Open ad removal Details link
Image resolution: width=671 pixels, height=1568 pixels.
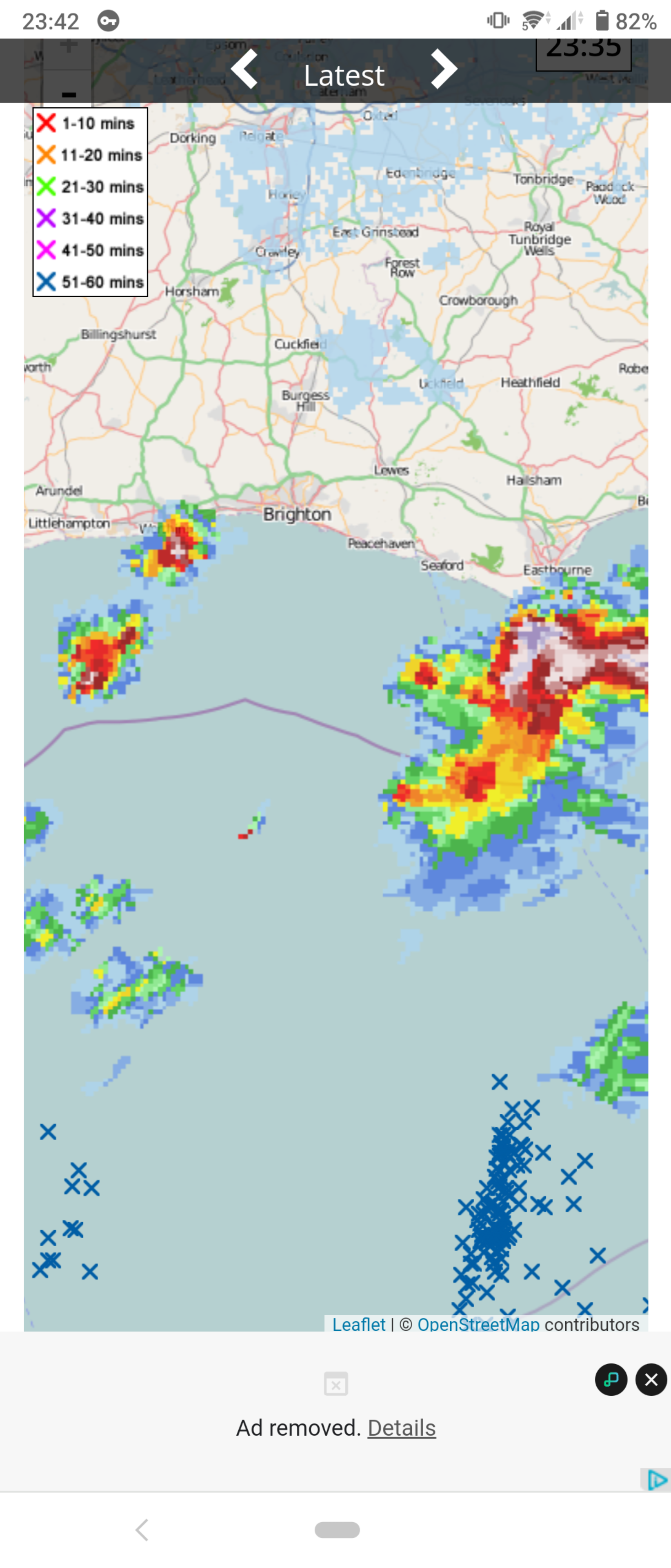[x=402, y=1428]
